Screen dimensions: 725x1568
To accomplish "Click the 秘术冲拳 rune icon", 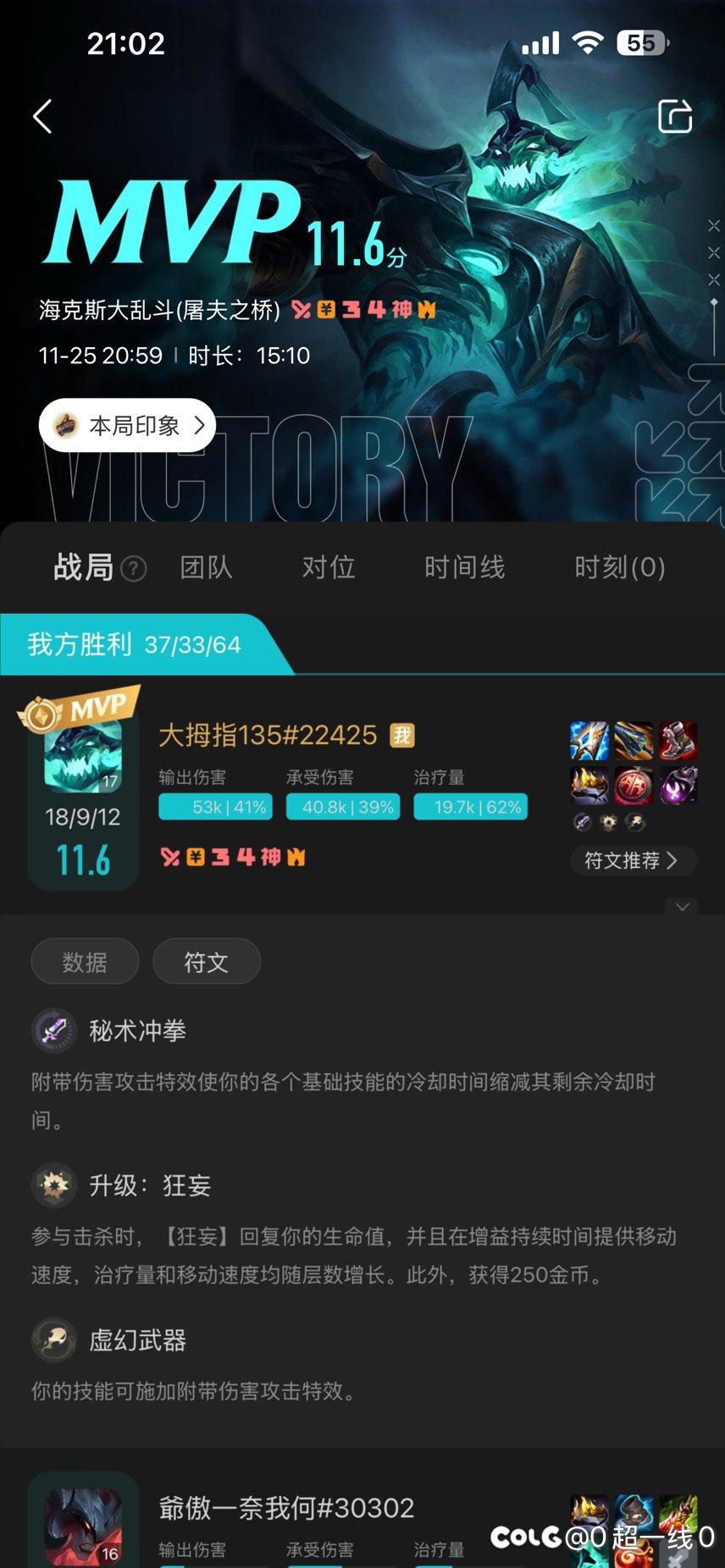I will [54, 1030].
